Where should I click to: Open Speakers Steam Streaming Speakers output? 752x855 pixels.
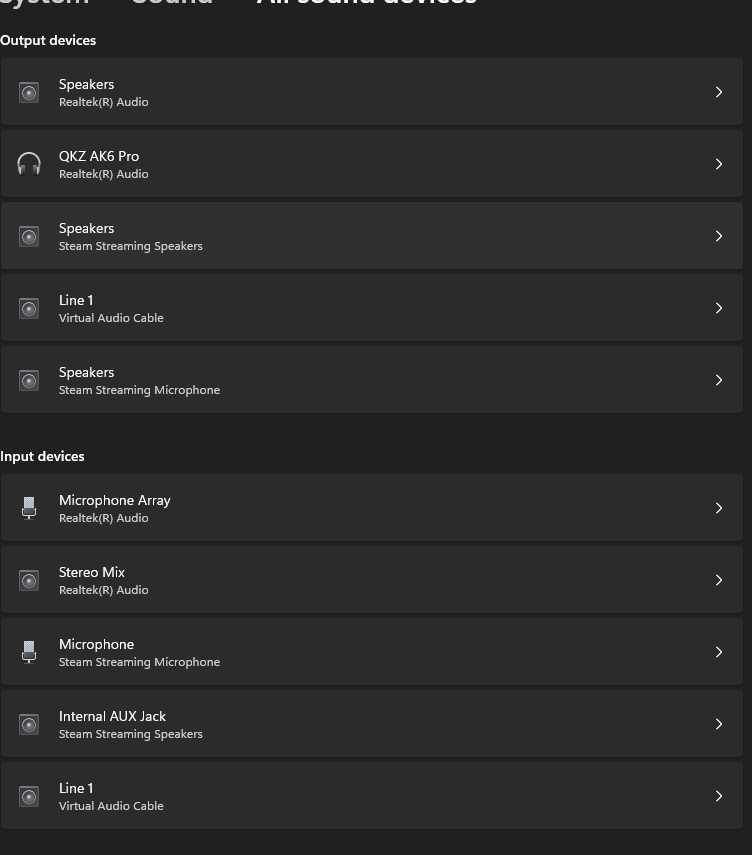(370, 236)
